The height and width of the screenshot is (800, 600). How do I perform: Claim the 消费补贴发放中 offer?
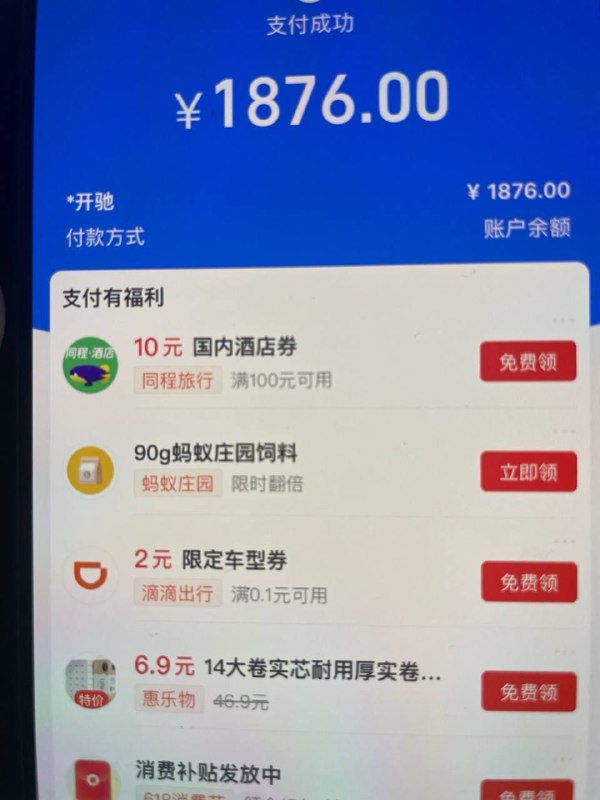(x=528, y=790)
